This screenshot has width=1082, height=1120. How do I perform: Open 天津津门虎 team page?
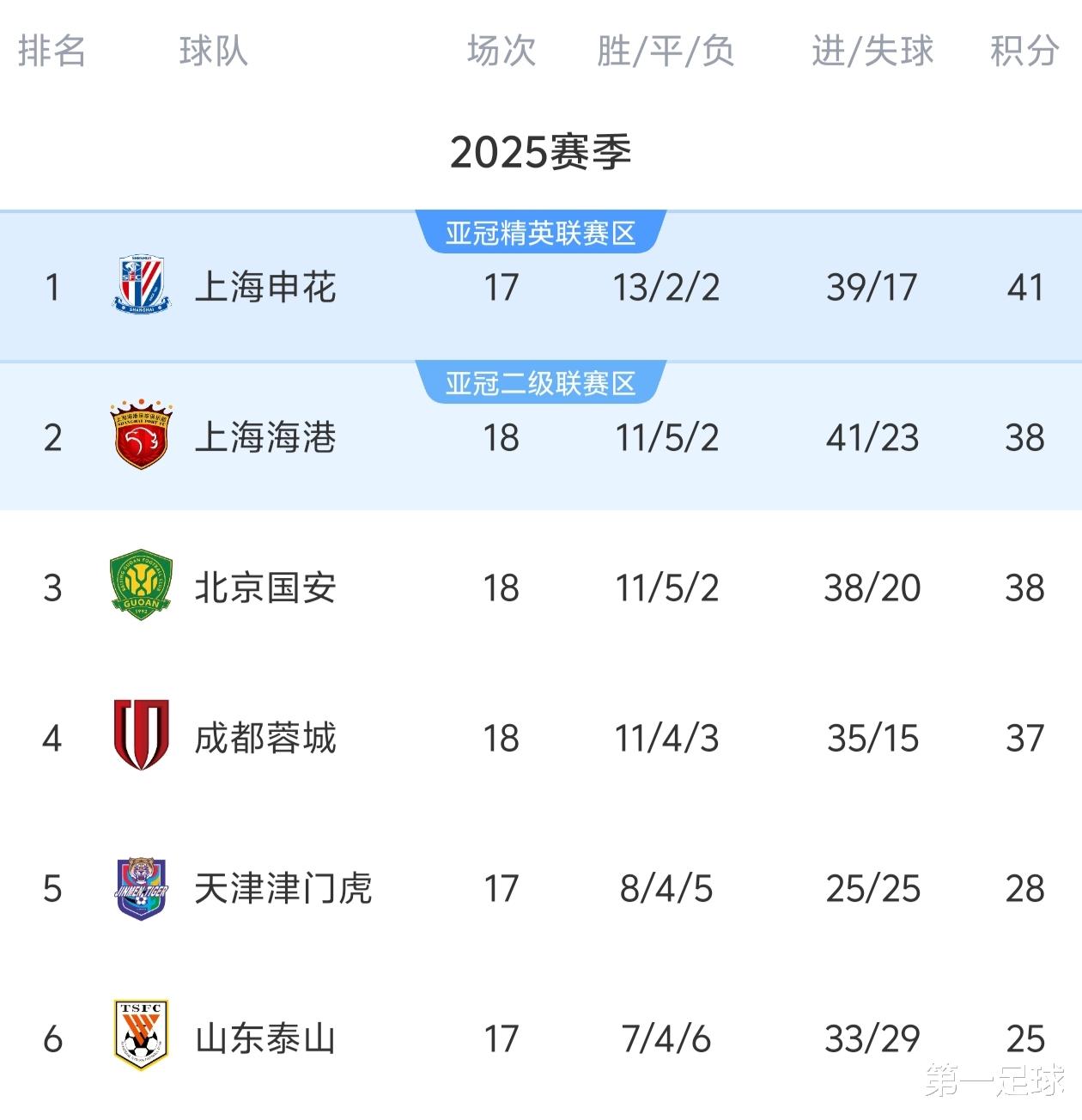pyautogui.click(x=282, y=889)
